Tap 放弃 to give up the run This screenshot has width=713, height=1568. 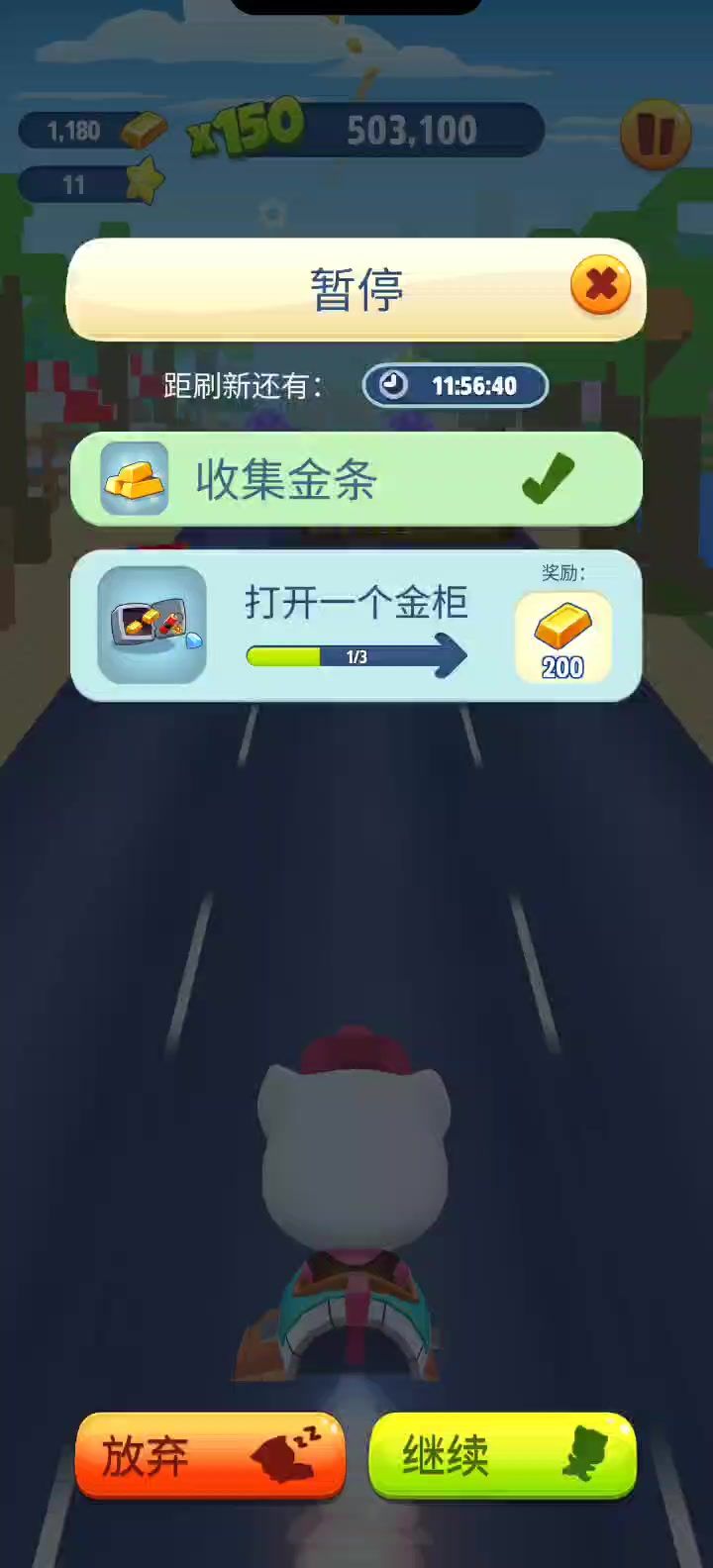(210, 1455)
